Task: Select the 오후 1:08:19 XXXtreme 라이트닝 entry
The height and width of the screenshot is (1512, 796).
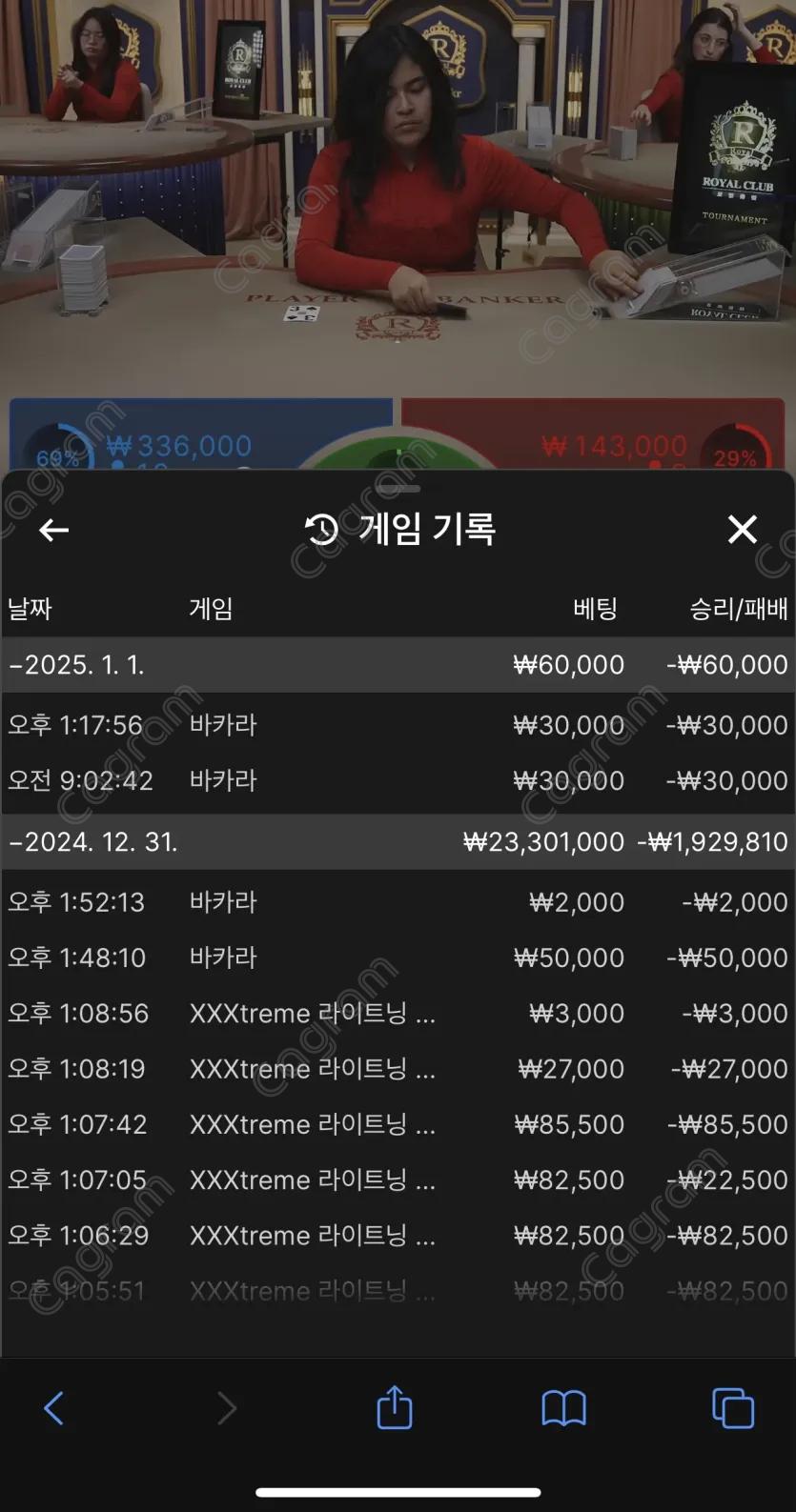Action: point(398,1069)
